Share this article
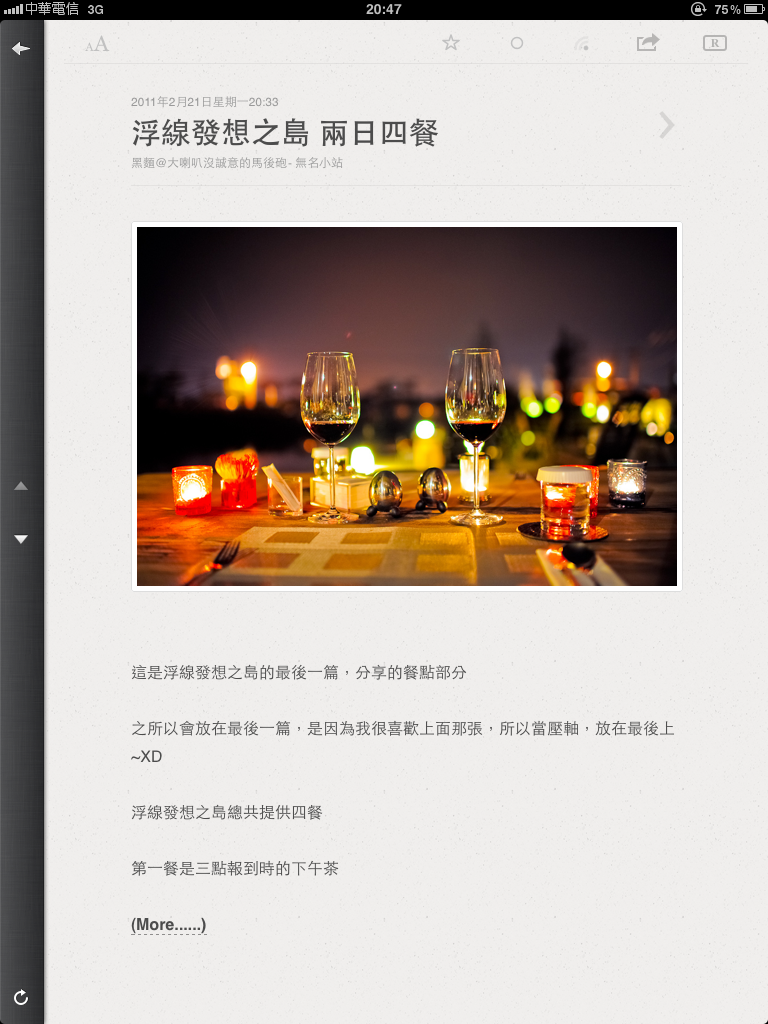Viewport: 768px width, 1024px height. [x=648, y=43]
